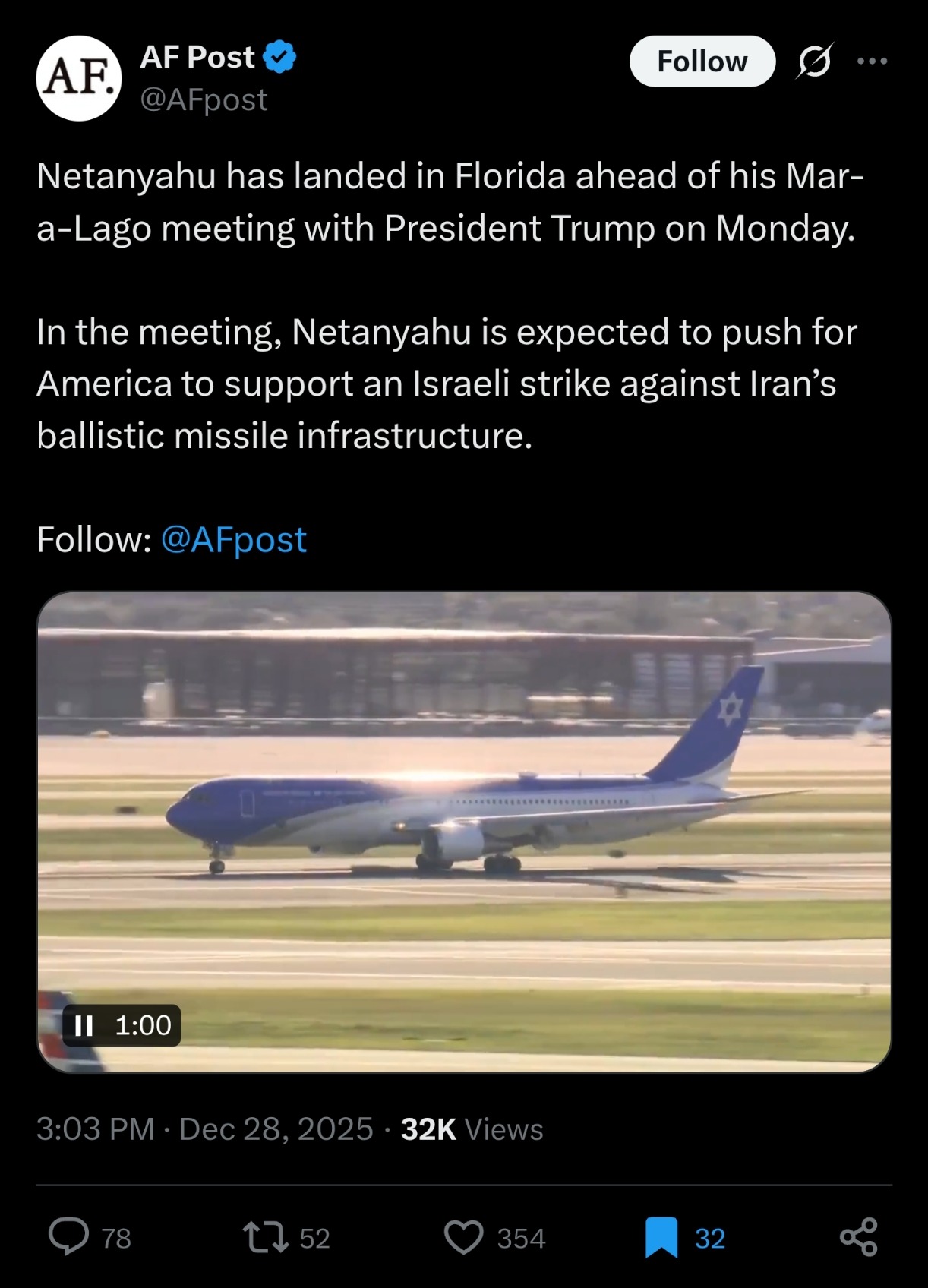Open the Grok explain icon
Viewport: 928px width, 1288px height.
pyautogui.click(x=814, y=62)
